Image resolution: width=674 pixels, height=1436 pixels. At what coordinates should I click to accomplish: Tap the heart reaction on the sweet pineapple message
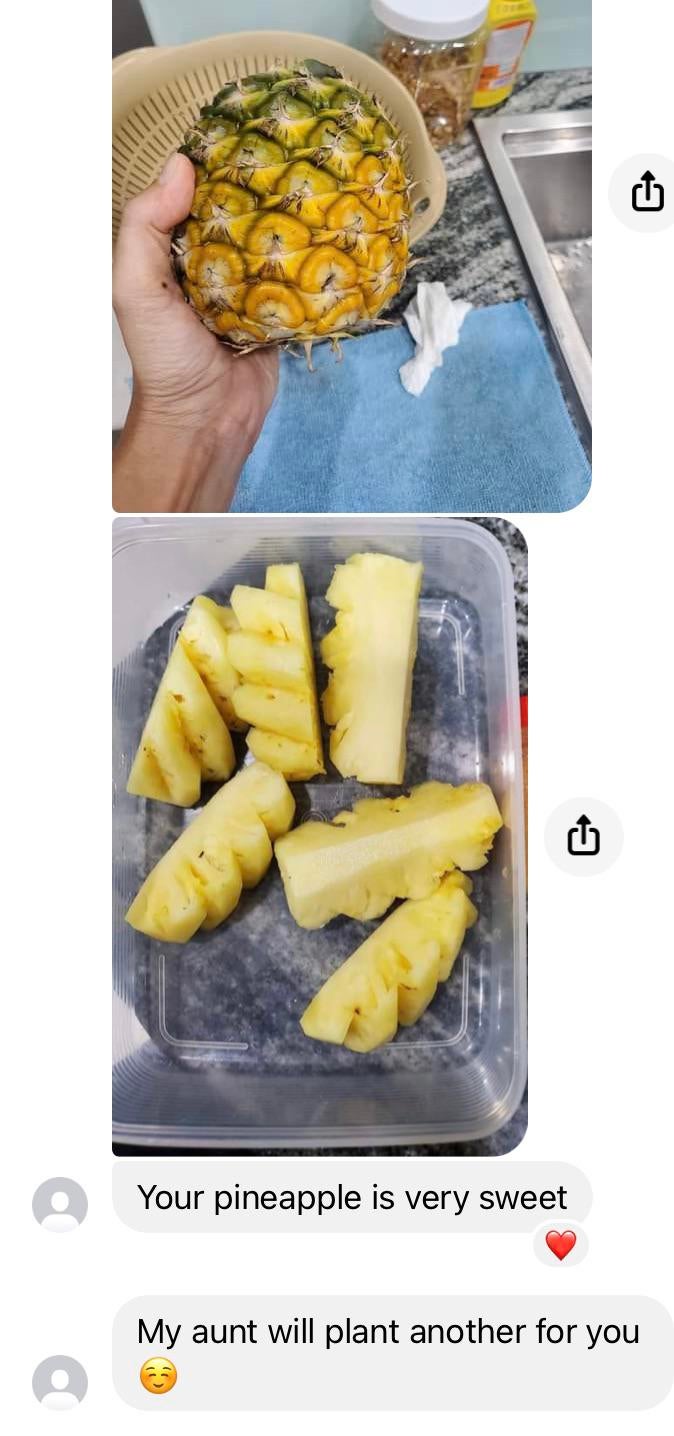pyautogui.click(x=561, y=1245)
